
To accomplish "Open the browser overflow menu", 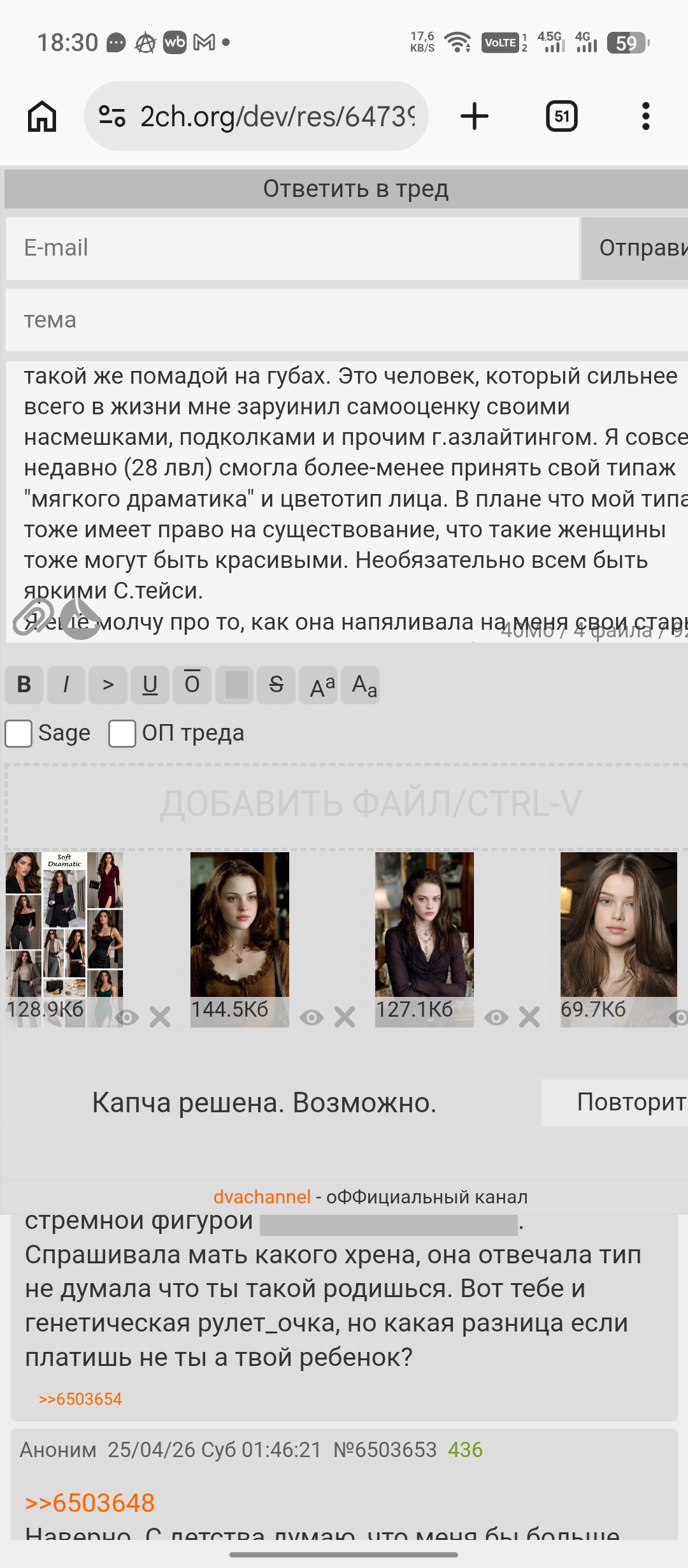I will coord(646,116).
